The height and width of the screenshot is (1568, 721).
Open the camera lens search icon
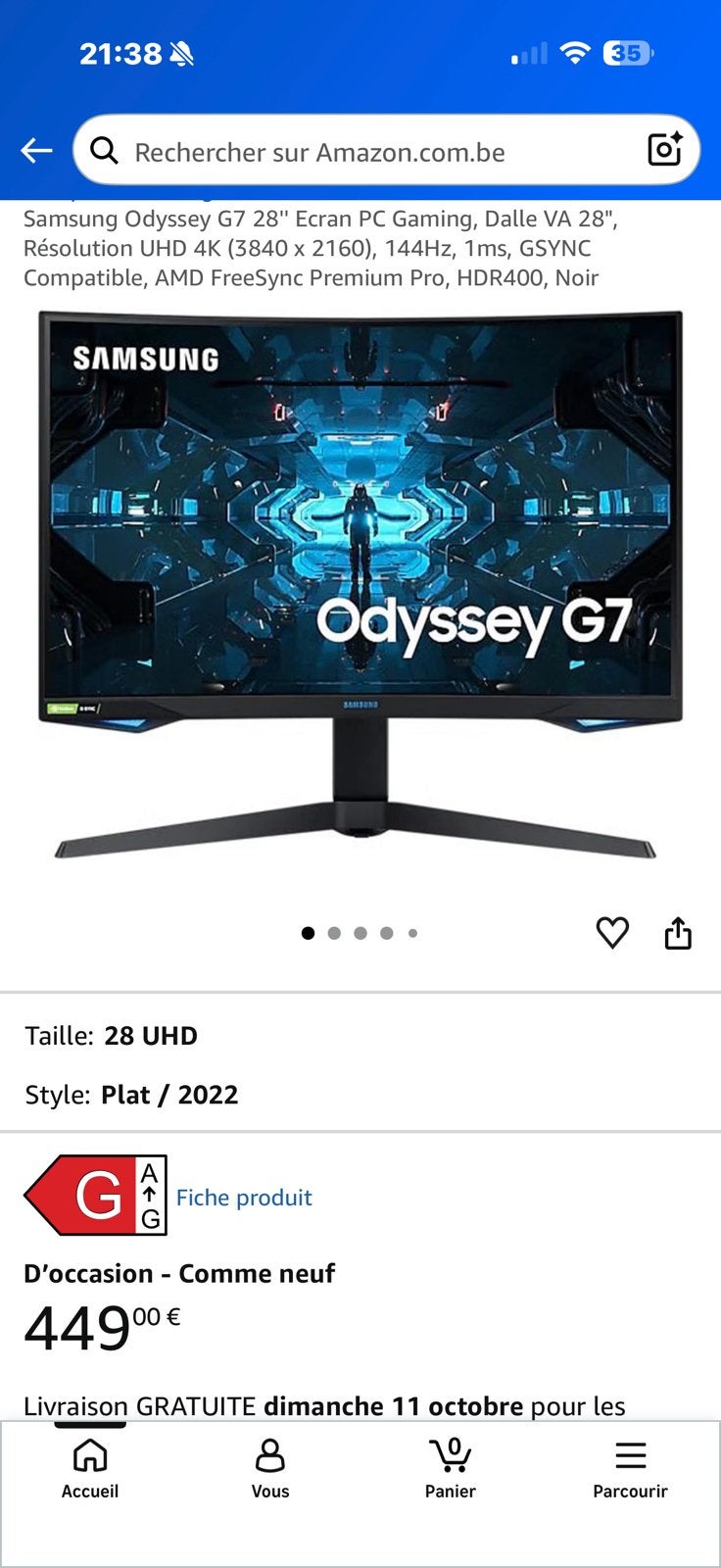tap(665, 149)
